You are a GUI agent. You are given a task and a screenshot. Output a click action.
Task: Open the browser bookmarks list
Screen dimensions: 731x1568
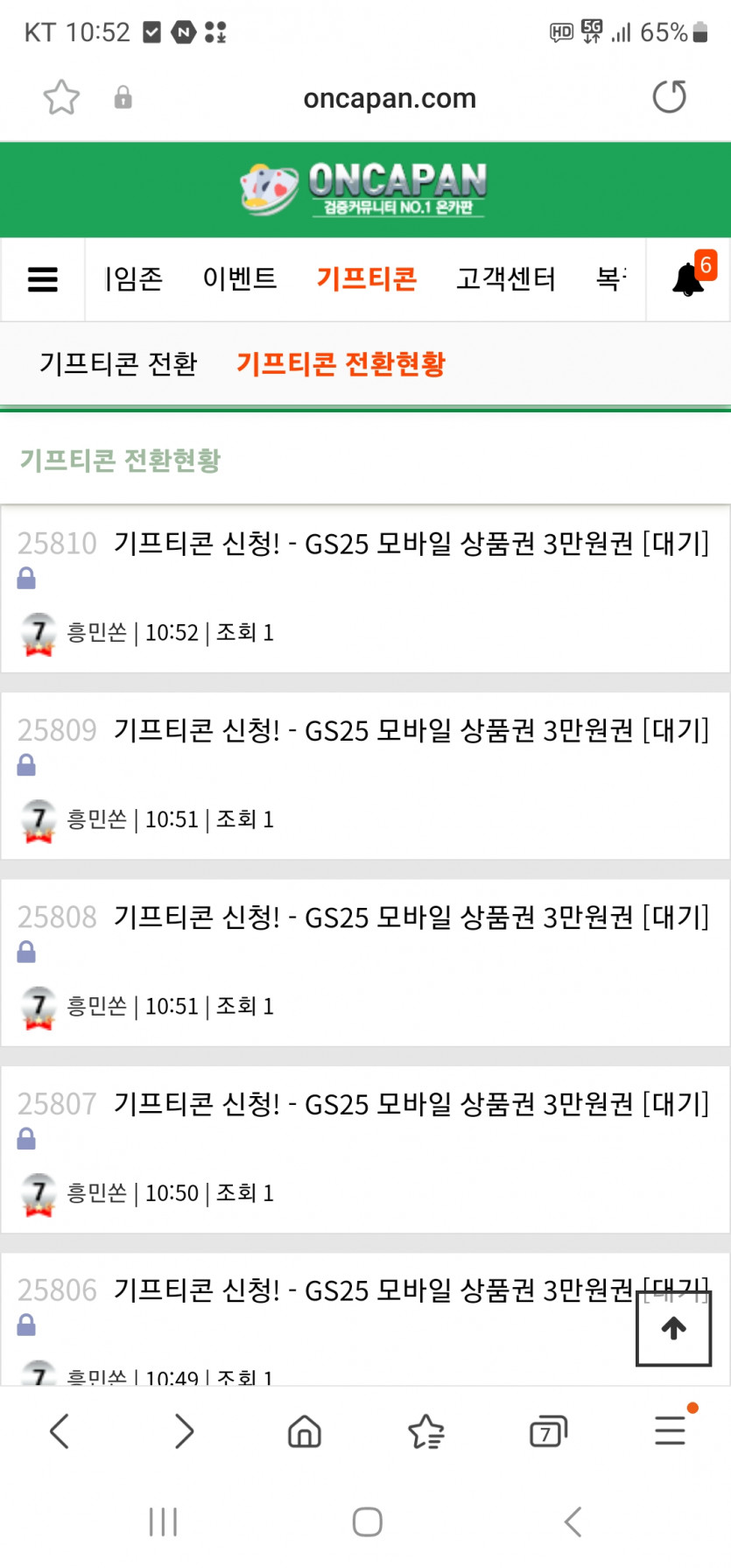coord(426,1431)
